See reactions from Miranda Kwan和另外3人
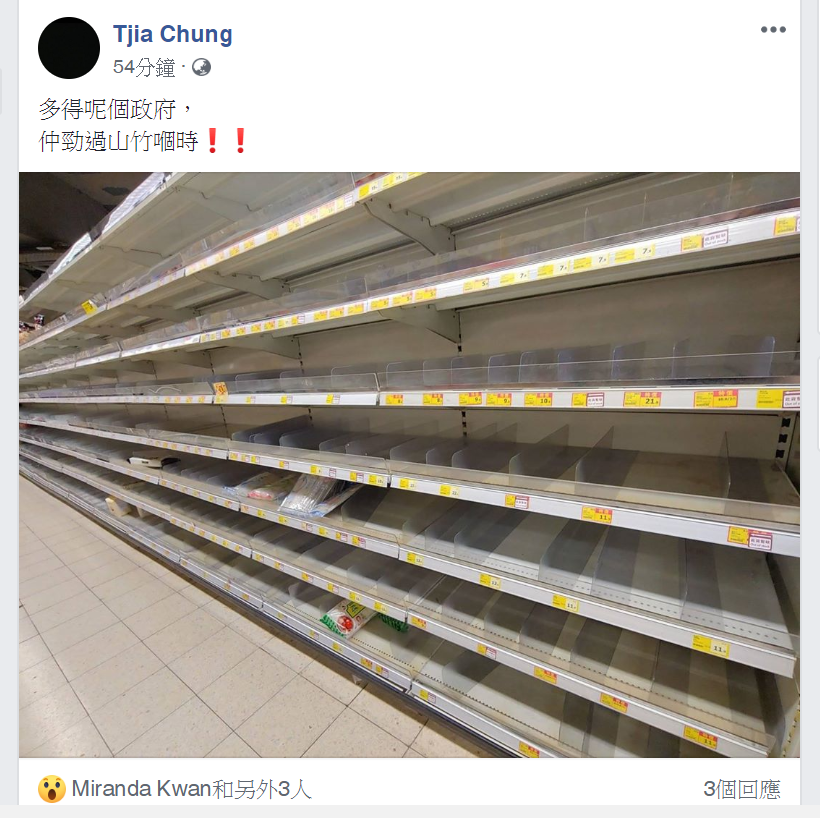820x818 pixels. tap(191, 789)
